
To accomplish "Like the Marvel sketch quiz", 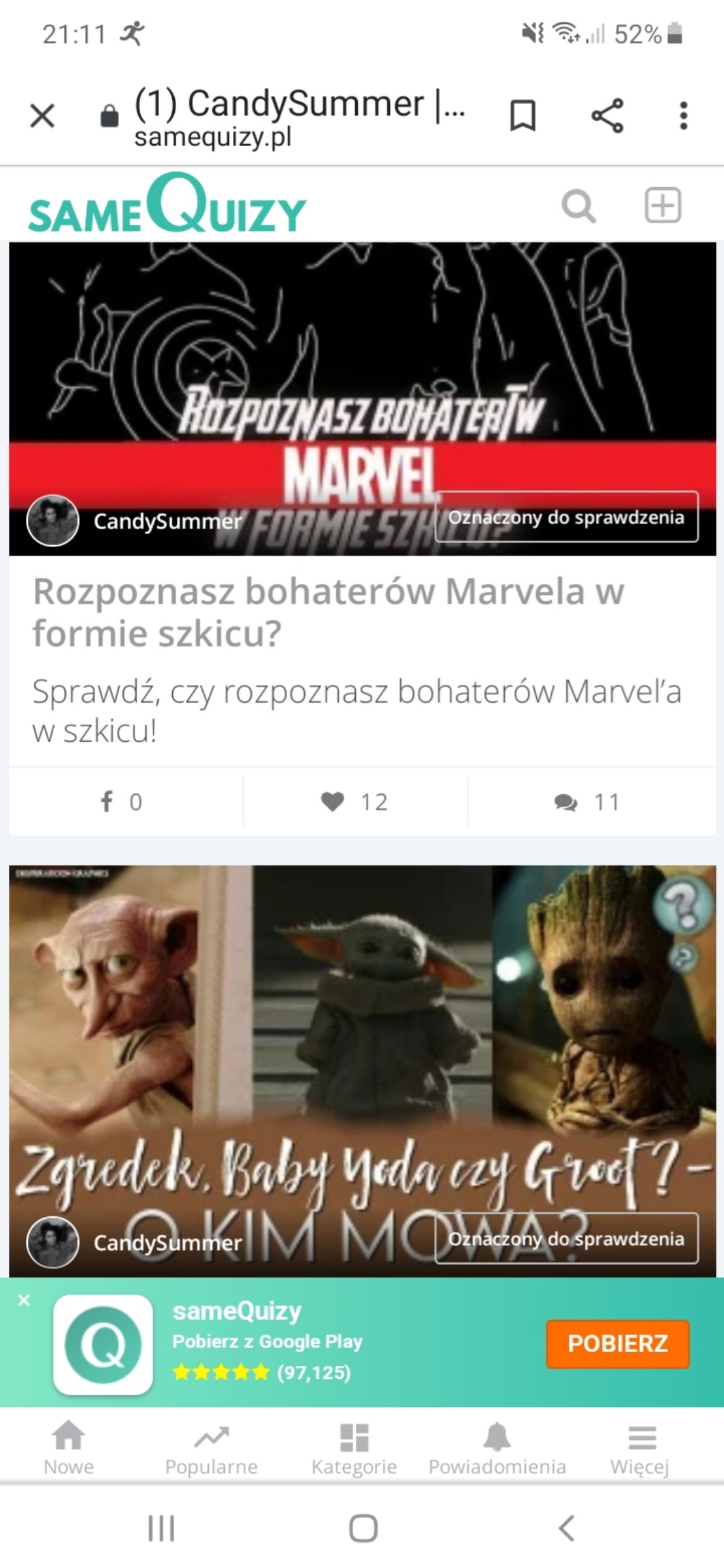I will tap(354, 802).
